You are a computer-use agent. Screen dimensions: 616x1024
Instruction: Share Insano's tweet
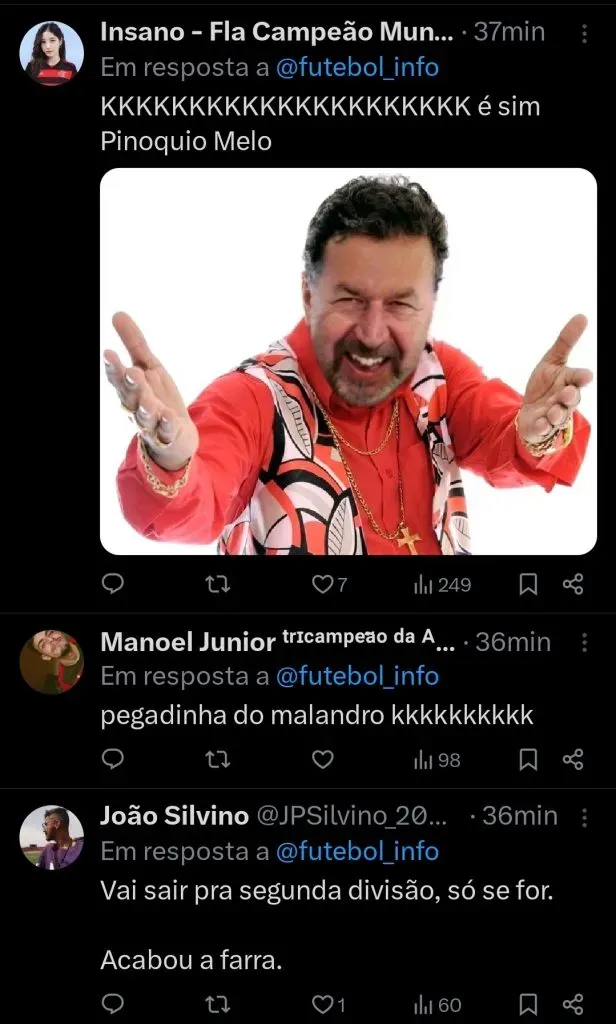pos(573,584)
